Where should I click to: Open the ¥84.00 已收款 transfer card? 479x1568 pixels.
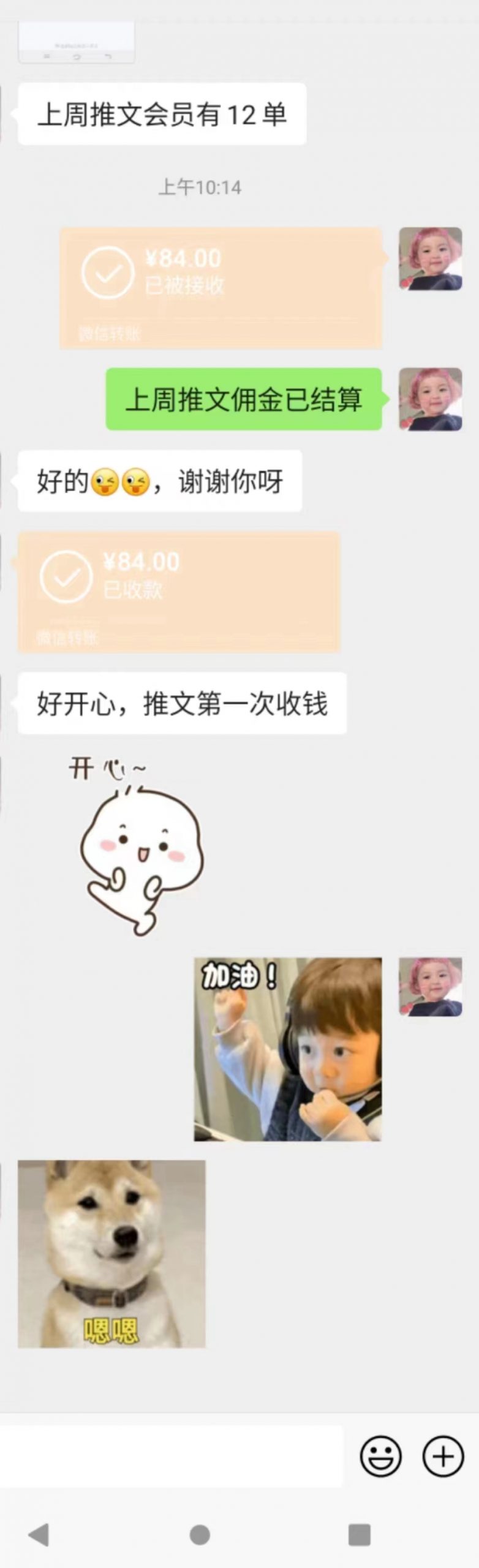[178, 592]
